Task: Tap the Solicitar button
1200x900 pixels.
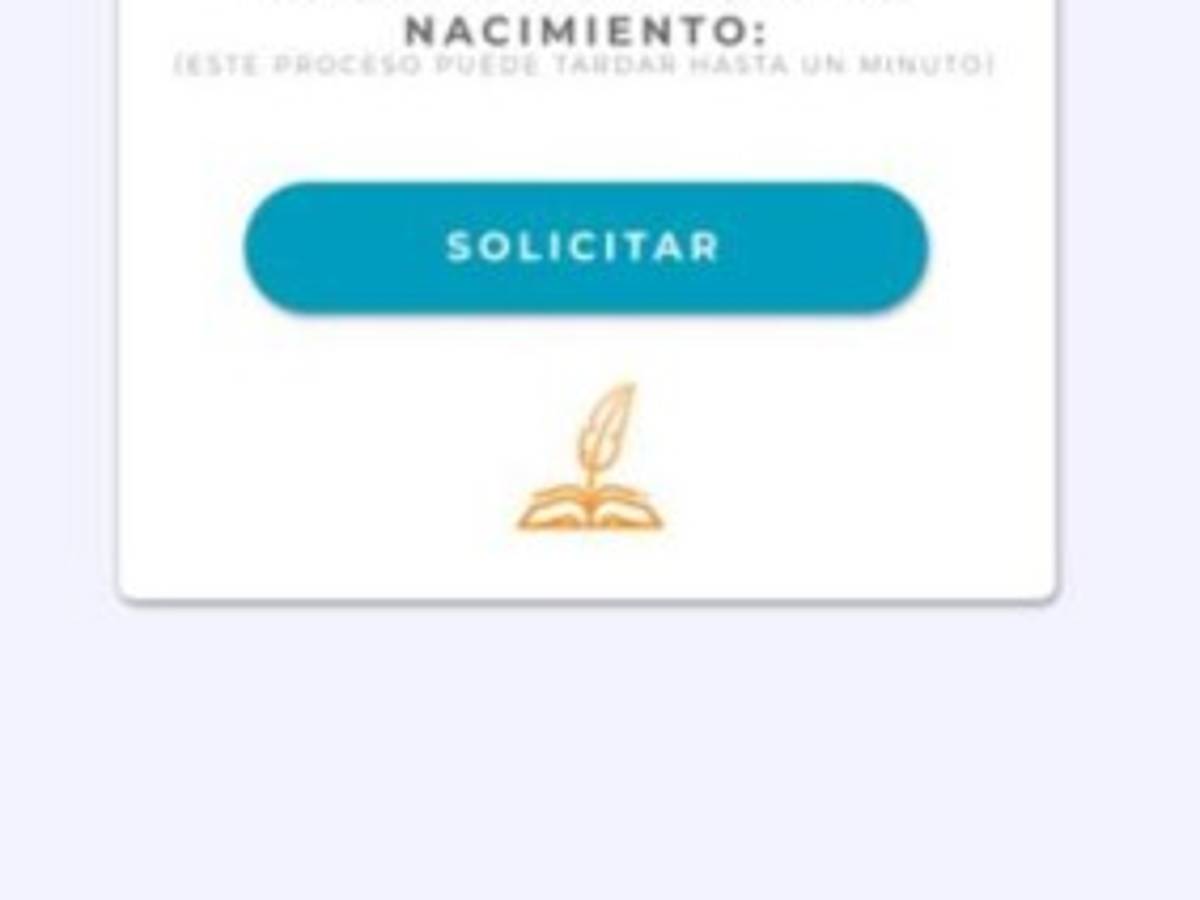Action: coord(586,248)
